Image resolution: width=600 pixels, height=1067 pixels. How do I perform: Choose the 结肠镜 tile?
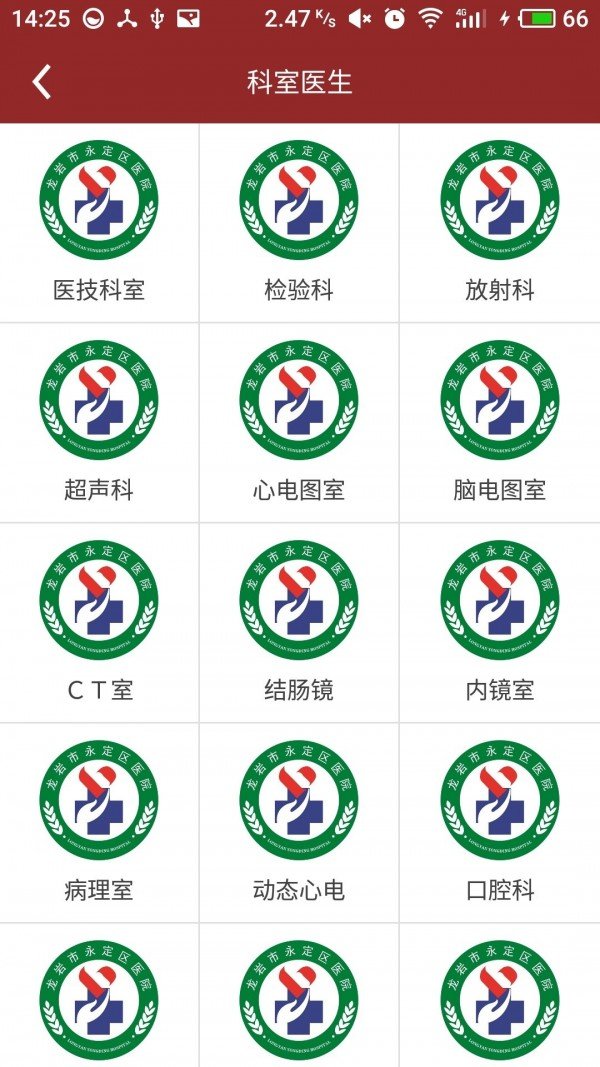[x=299, y=623]
